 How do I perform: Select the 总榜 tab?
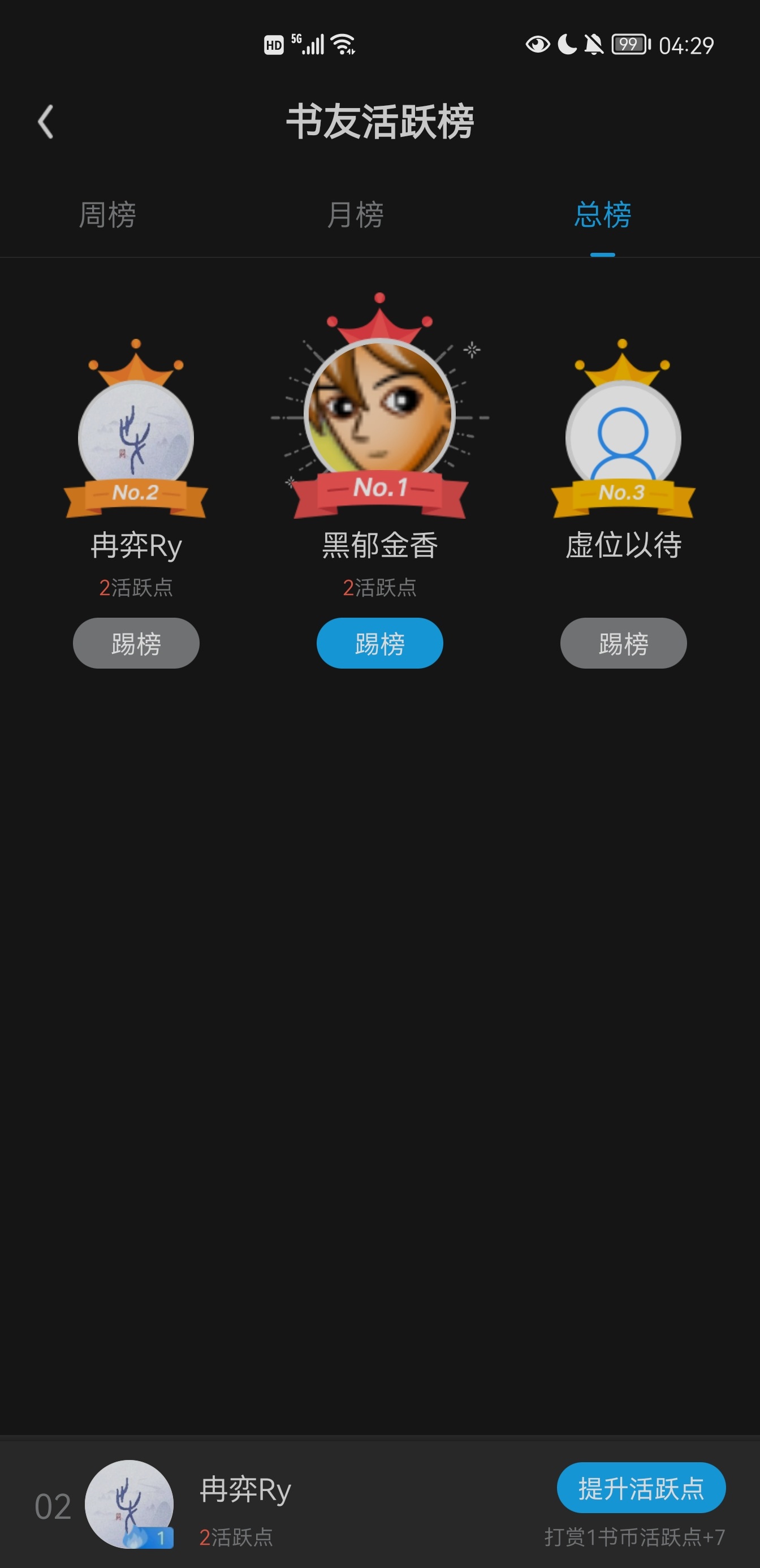(602, 215)
